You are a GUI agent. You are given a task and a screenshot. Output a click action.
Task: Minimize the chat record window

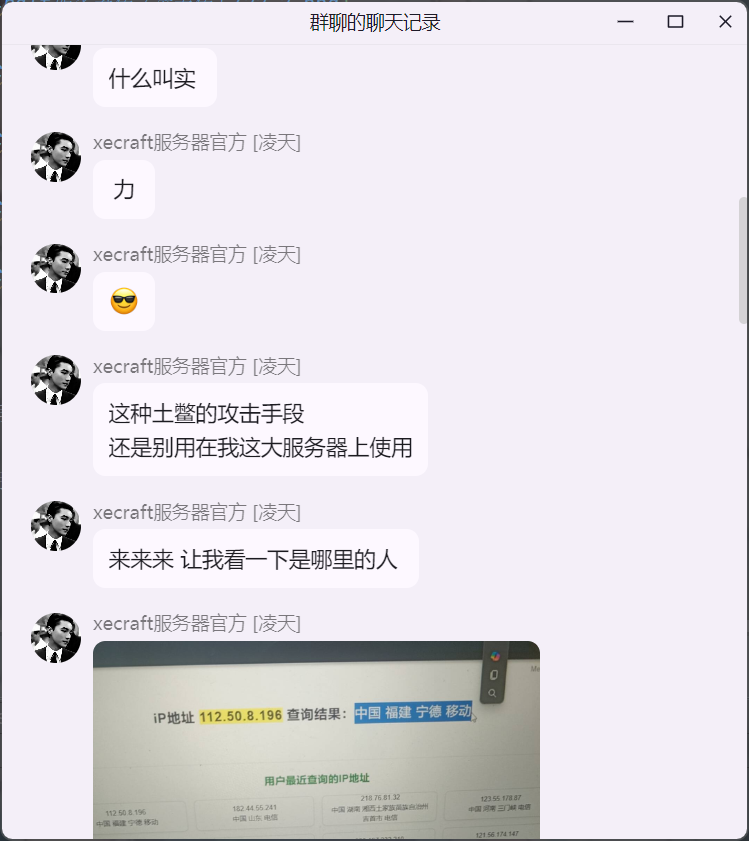[x=626, y=22]
